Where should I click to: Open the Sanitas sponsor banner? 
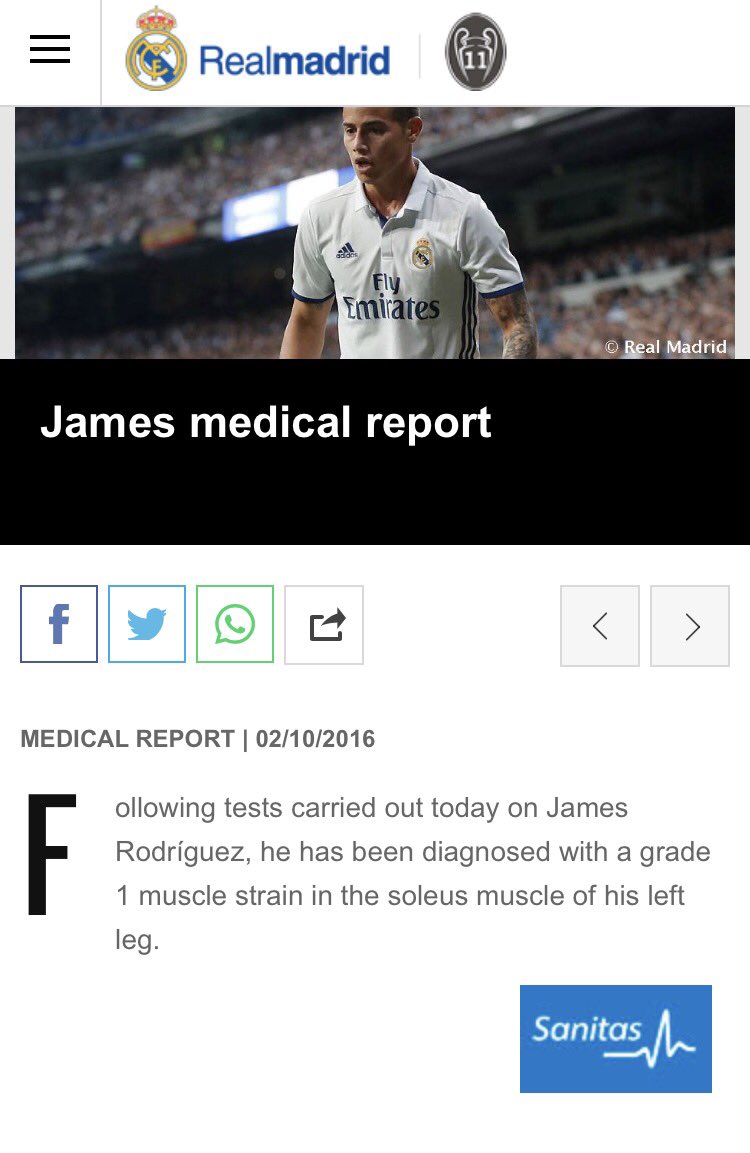point(615,1038)
